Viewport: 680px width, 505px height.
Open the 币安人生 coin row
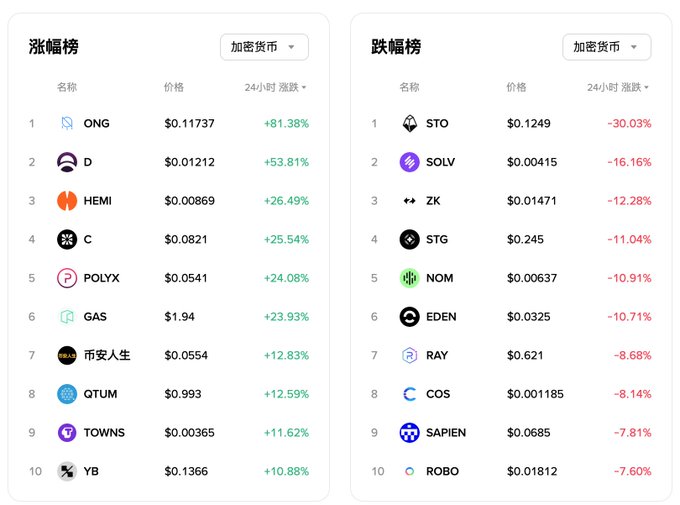[106, 355]
